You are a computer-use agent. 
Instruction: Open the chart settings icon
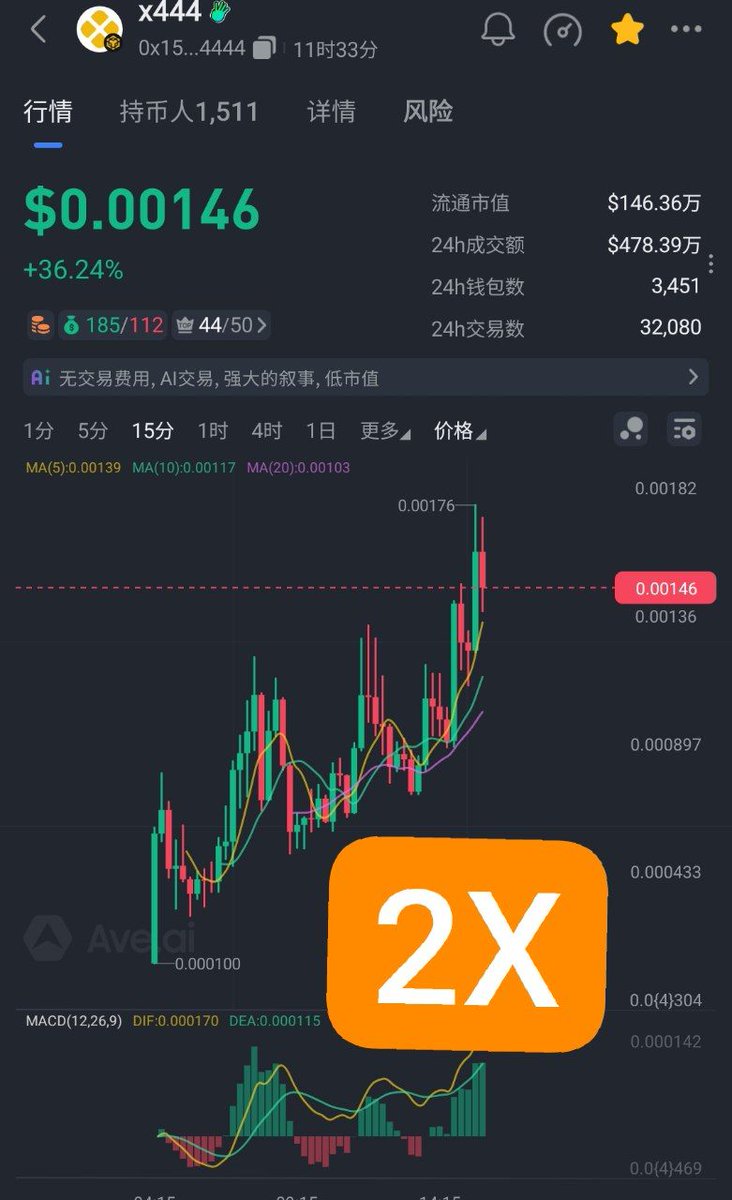[x=685, y=430]
